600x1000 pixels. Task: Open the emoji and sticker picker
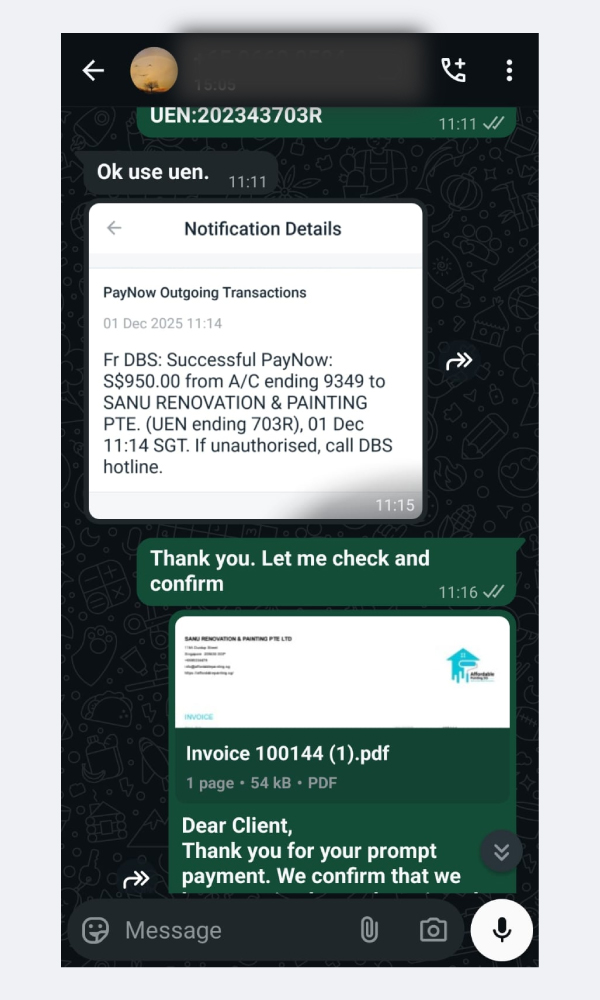(x=96, y=930)
